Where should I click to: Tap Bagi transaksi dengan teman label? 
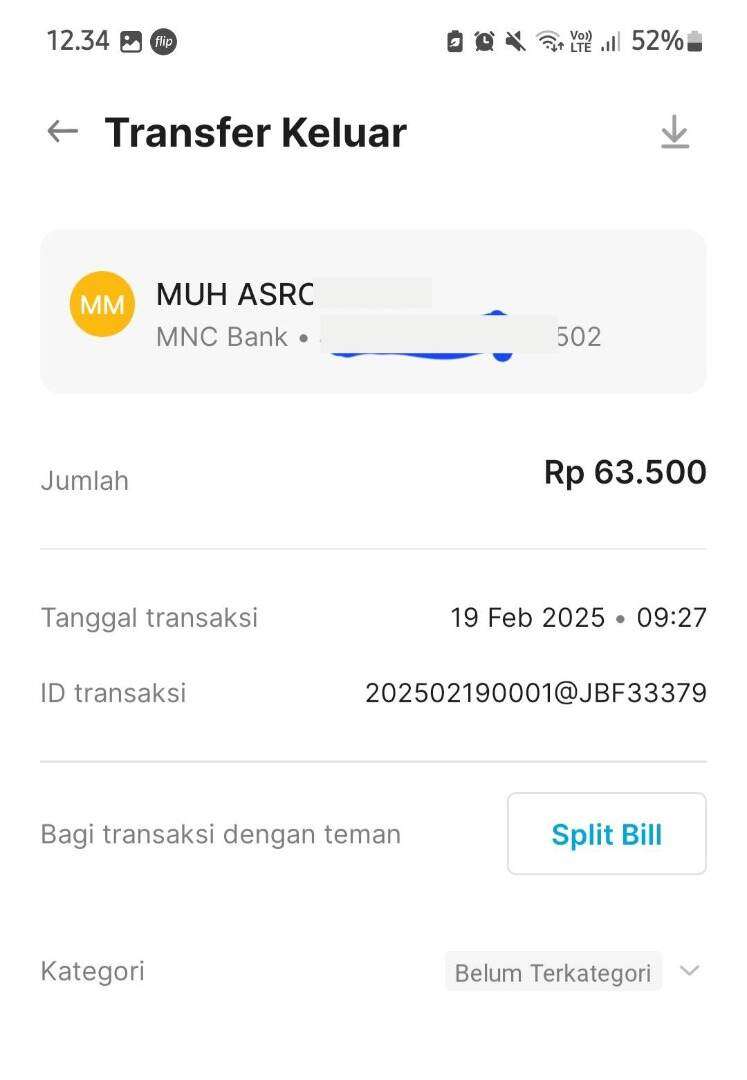[220, 834]
